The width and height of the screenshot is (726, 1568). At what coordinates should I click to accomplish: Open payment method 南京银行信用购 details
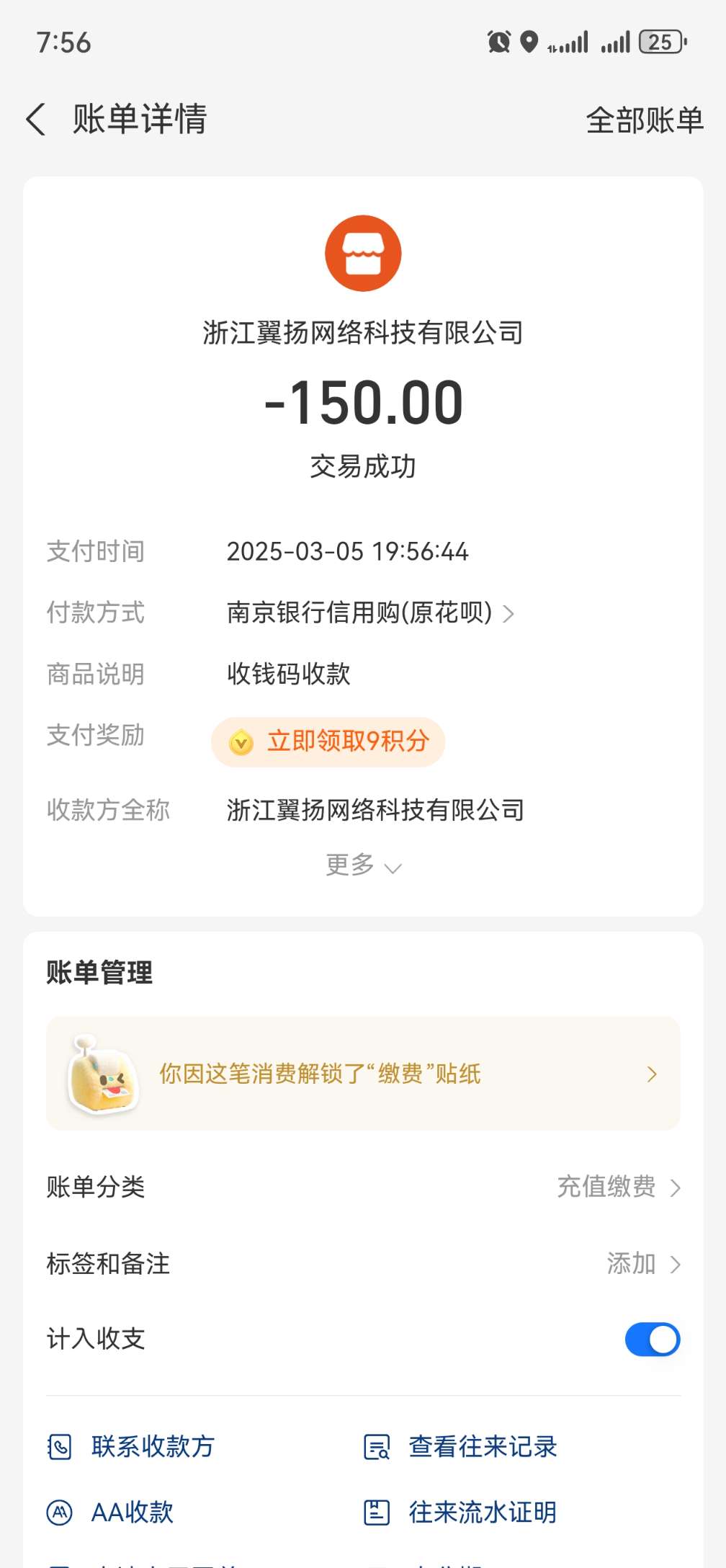[370, 613]
